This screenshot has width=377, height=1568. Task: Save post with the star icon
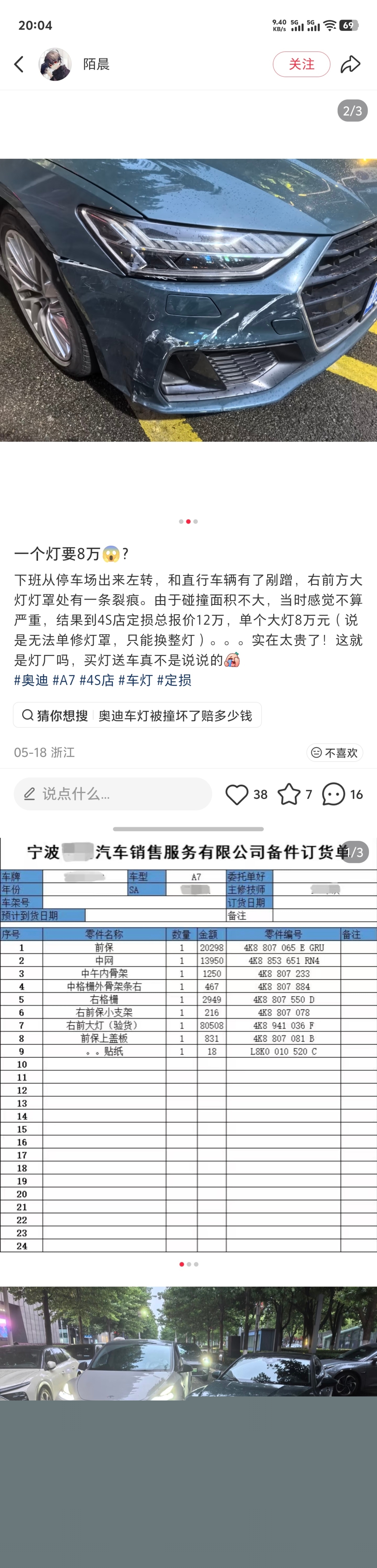click(x=289, y=794)
